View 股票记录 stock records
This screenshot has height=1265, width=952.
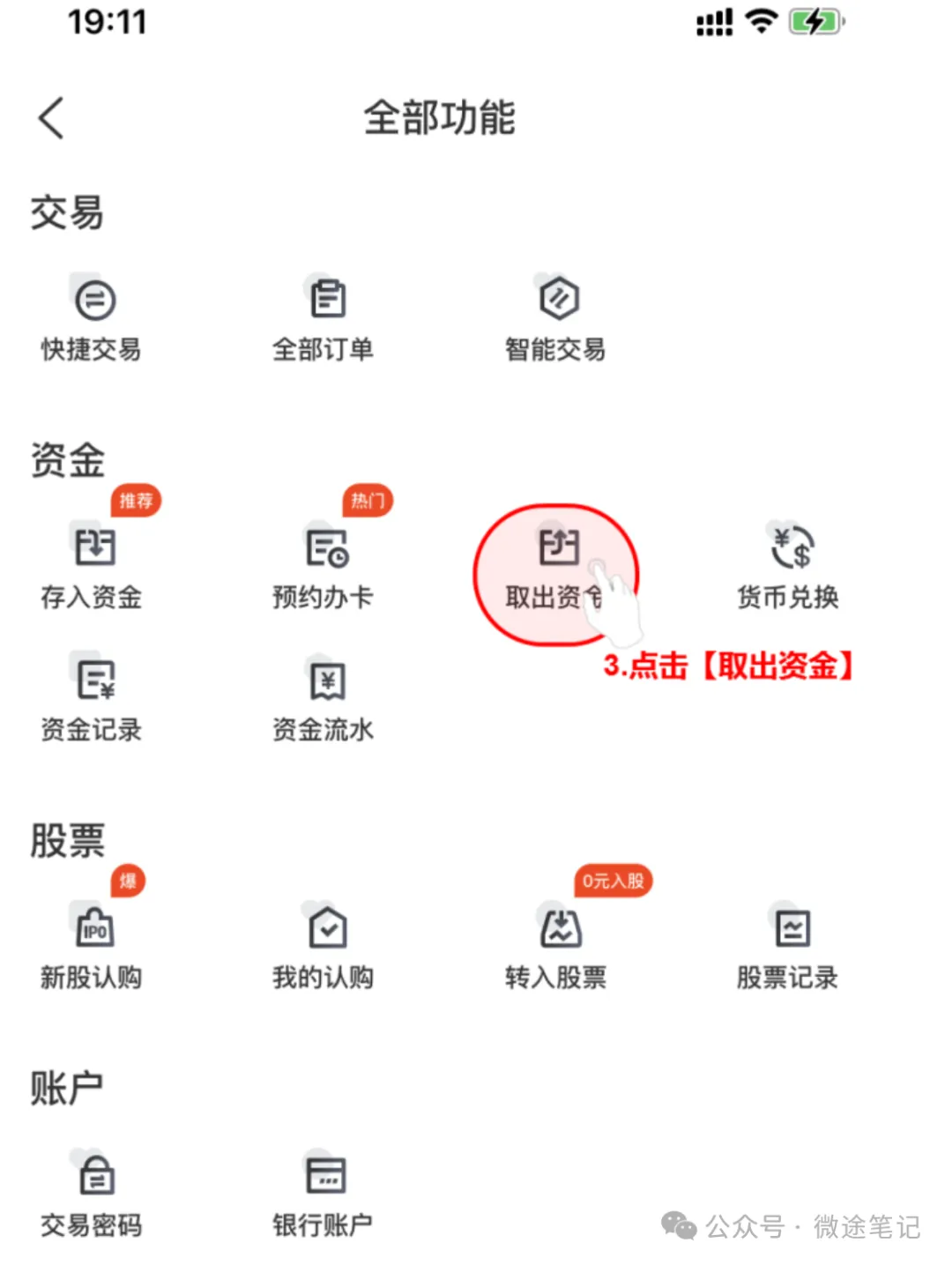(x=788, y=947)
